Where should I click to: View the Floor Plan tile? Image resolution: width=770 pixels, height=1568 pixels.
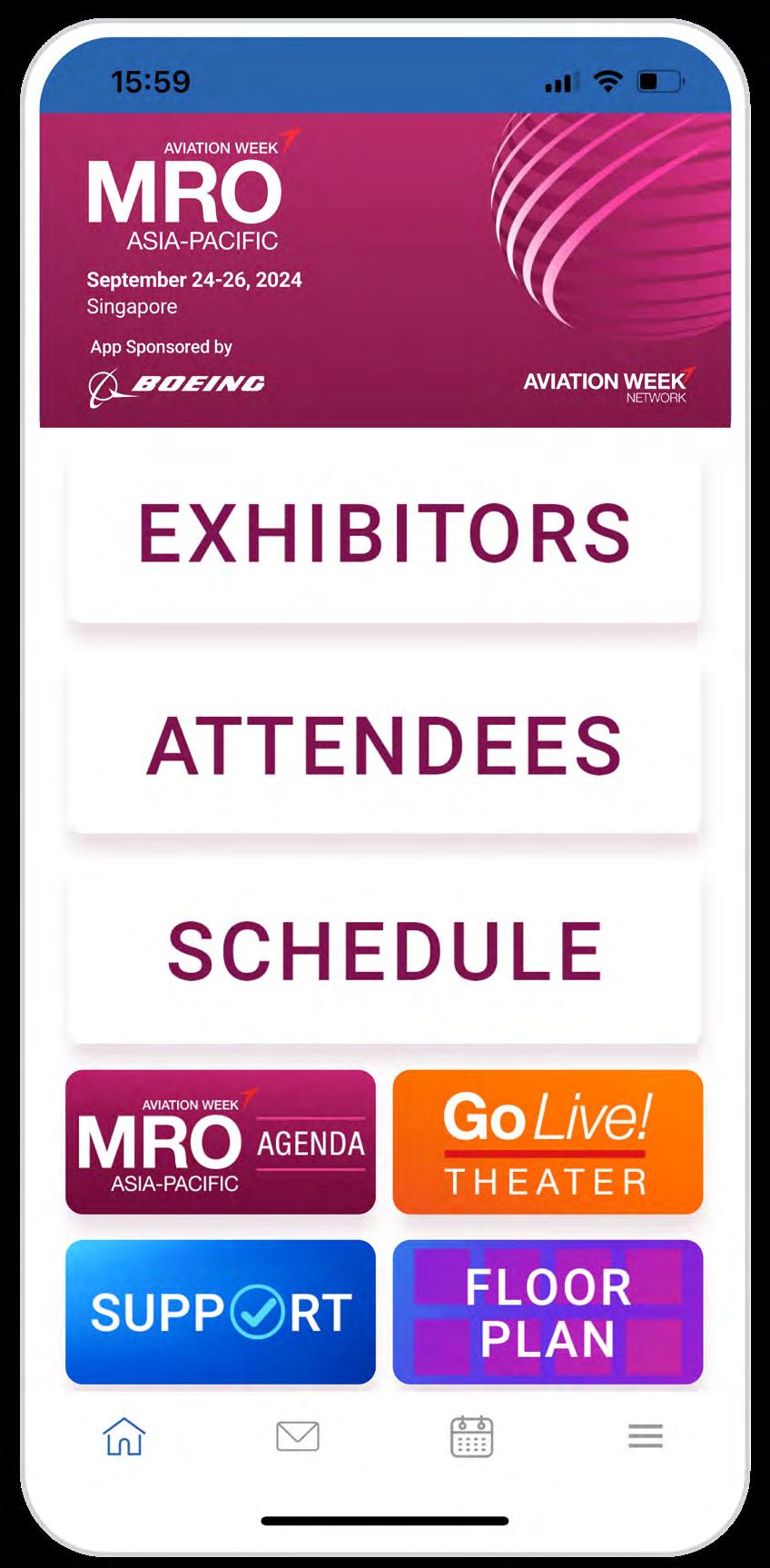548,1312
